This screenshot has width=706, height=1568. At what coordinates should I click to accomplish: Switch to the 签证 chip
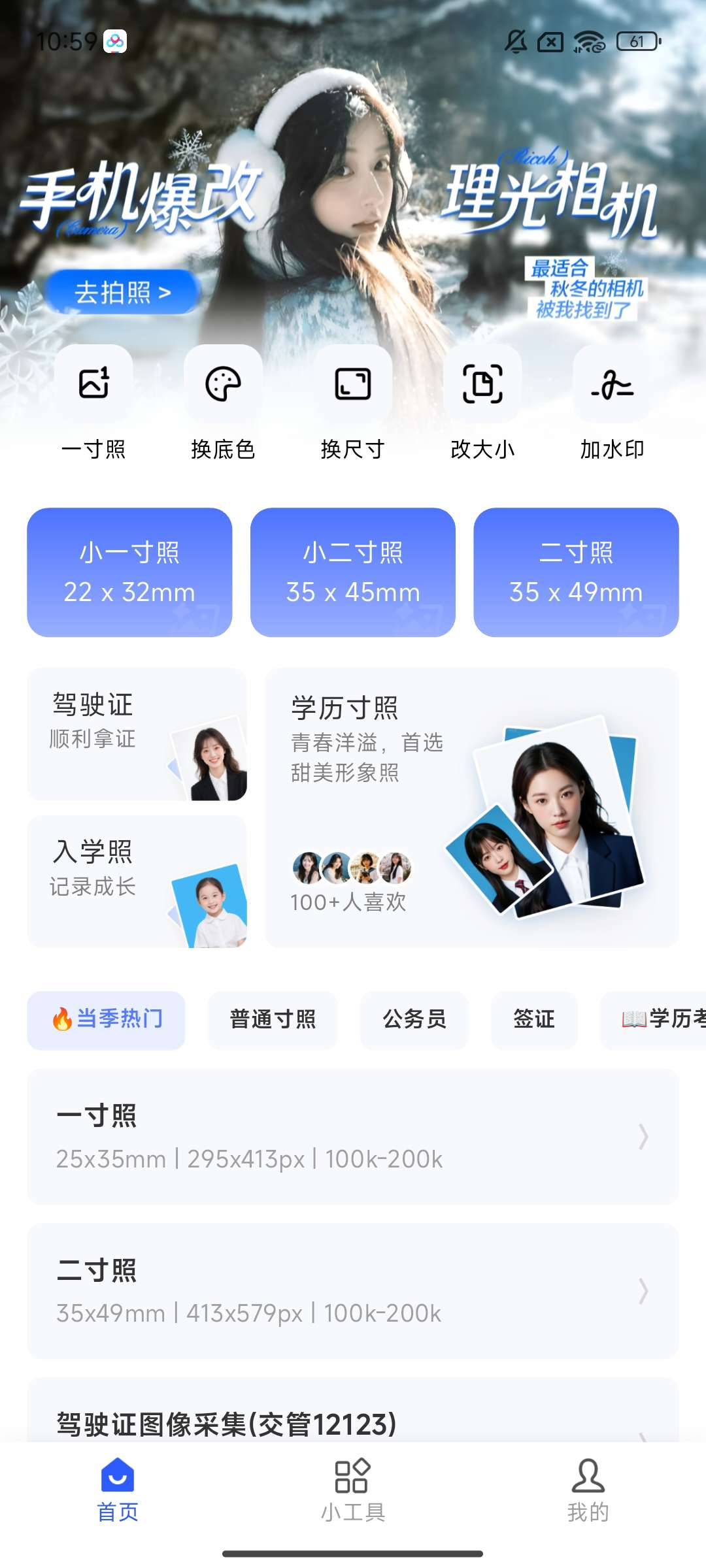click(x=534, y=1020)
